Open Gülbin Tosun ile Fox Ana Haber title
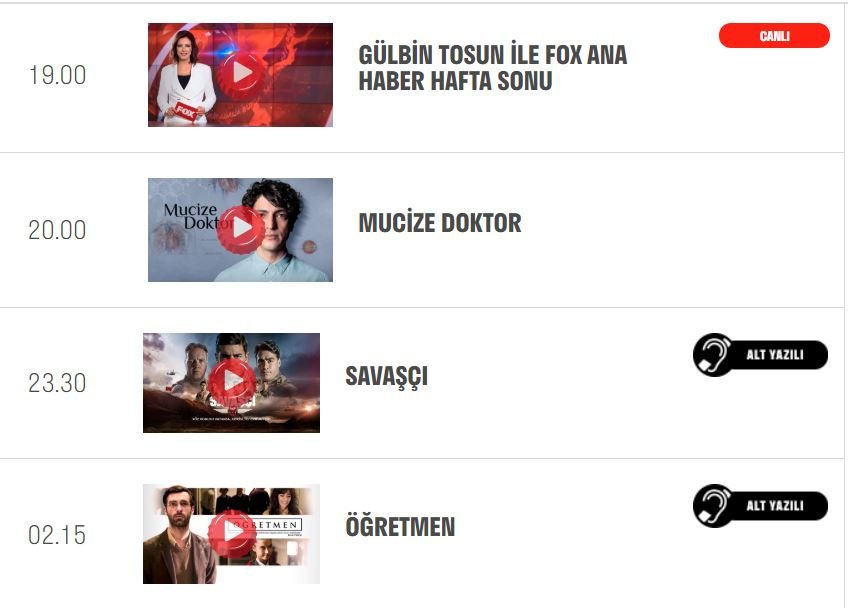 tap(492, 68)
